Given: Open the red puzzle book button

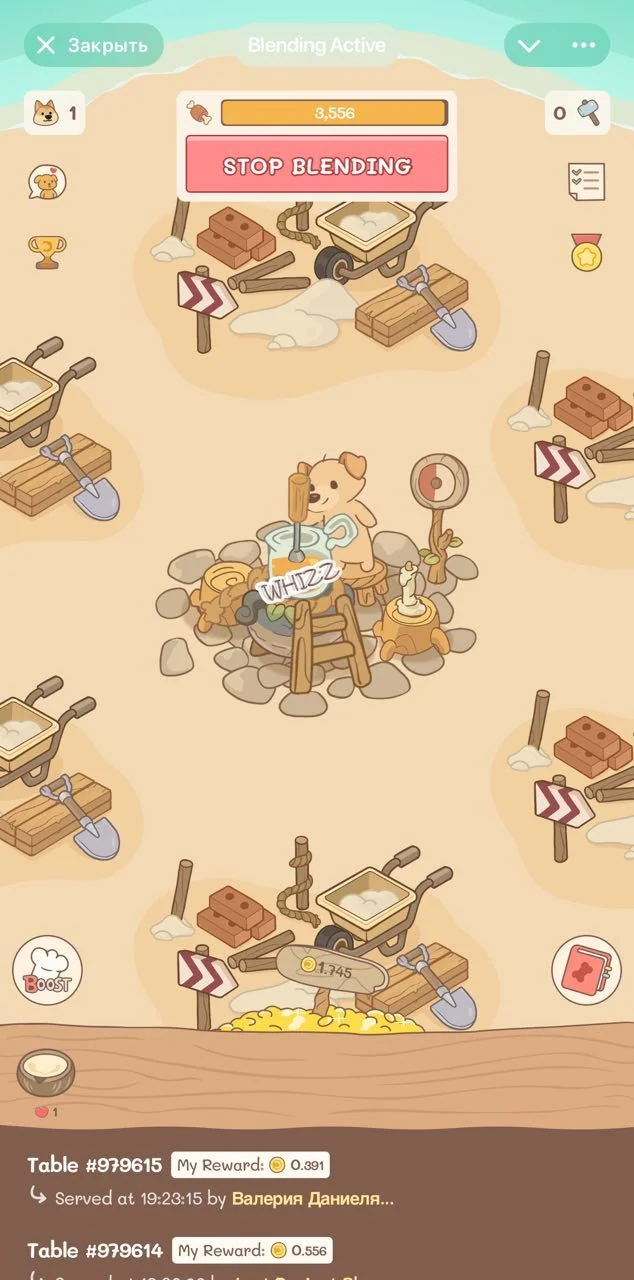Looking at the screenshot, I should click(586, 970).
